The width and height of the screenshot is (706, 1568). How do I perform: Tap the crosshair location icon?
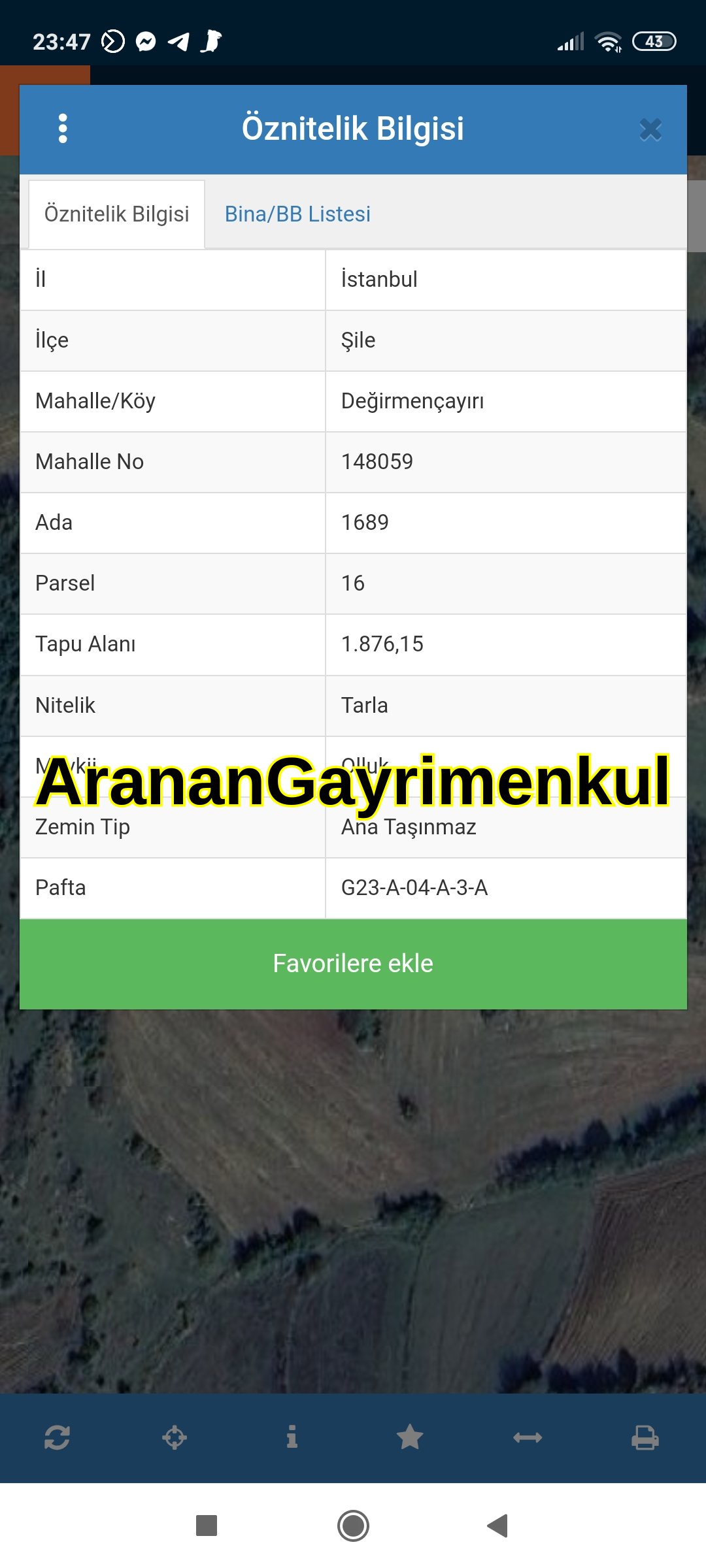pyautogui.click(x=175, y=1437)
